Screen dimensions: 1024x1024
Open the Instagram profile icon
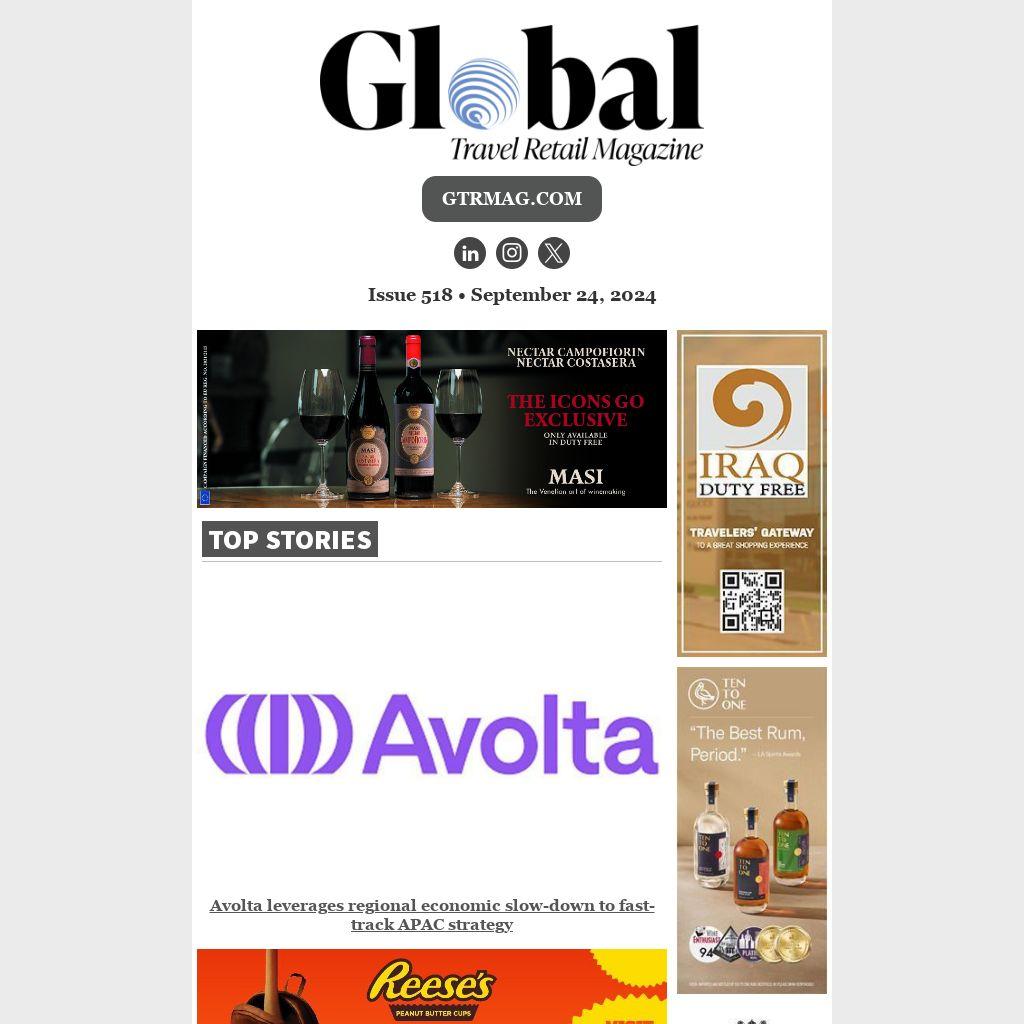[x=512, y=253]
